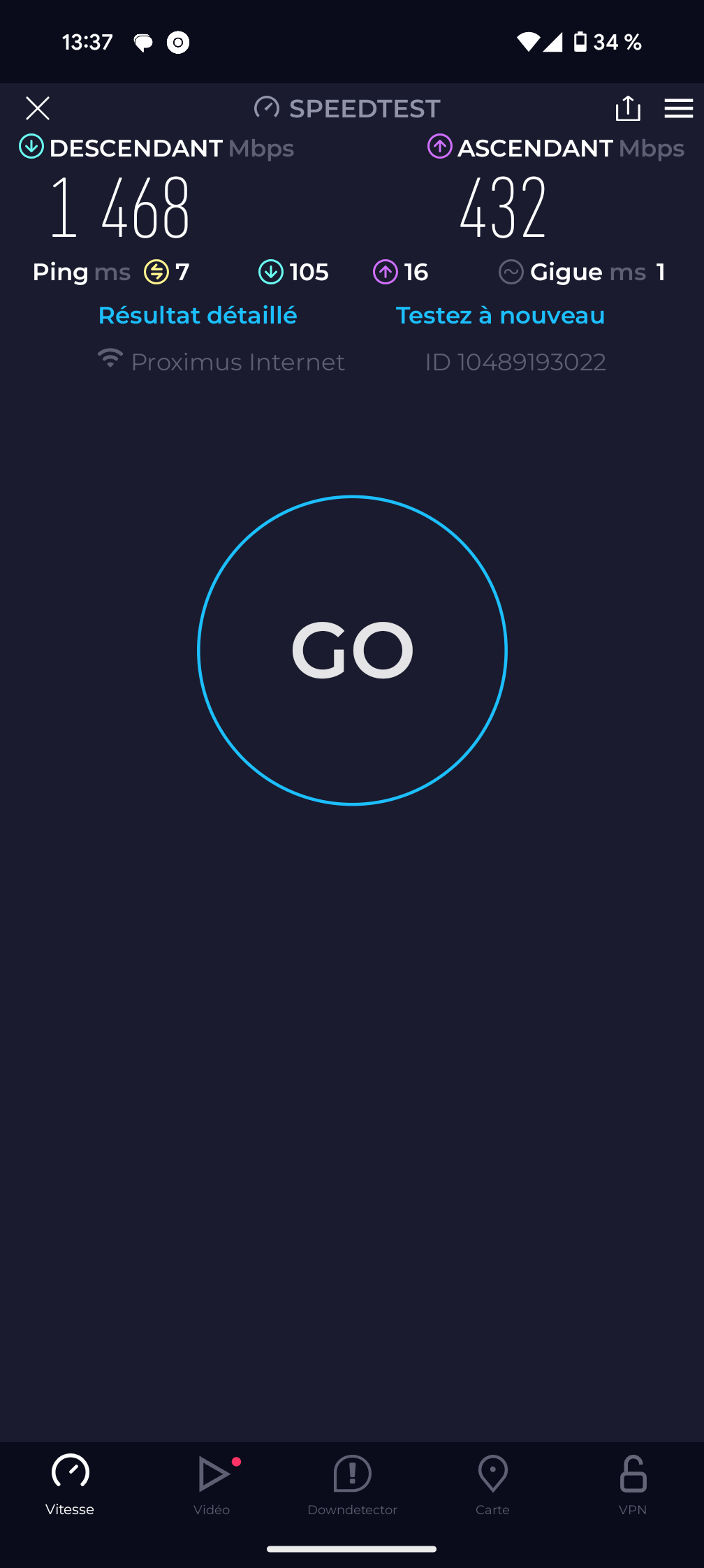704x1568 pixels.
Task: Tap Testez à nouveau
Action: tap(500, 315)
